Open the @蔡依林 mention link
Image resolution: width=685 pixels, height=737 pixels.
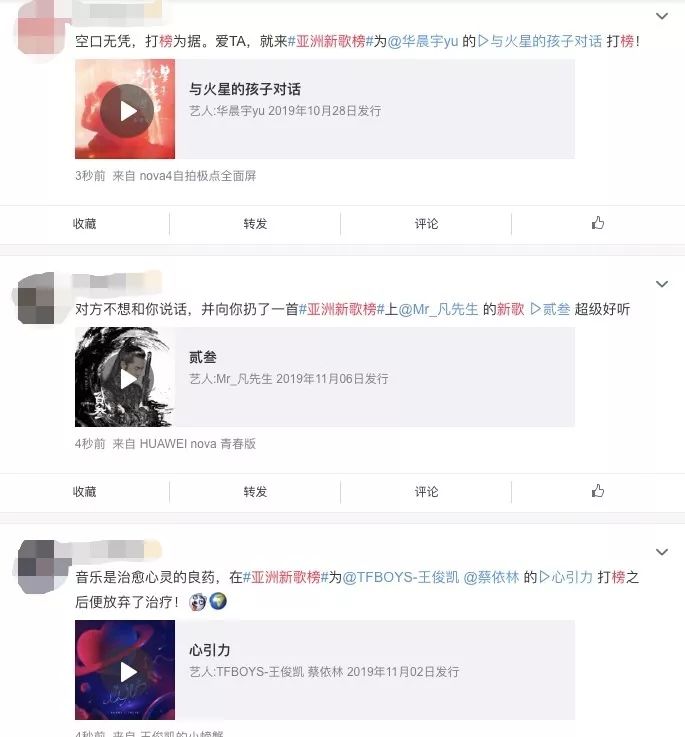pyautogui.click(x=490, y=577)
